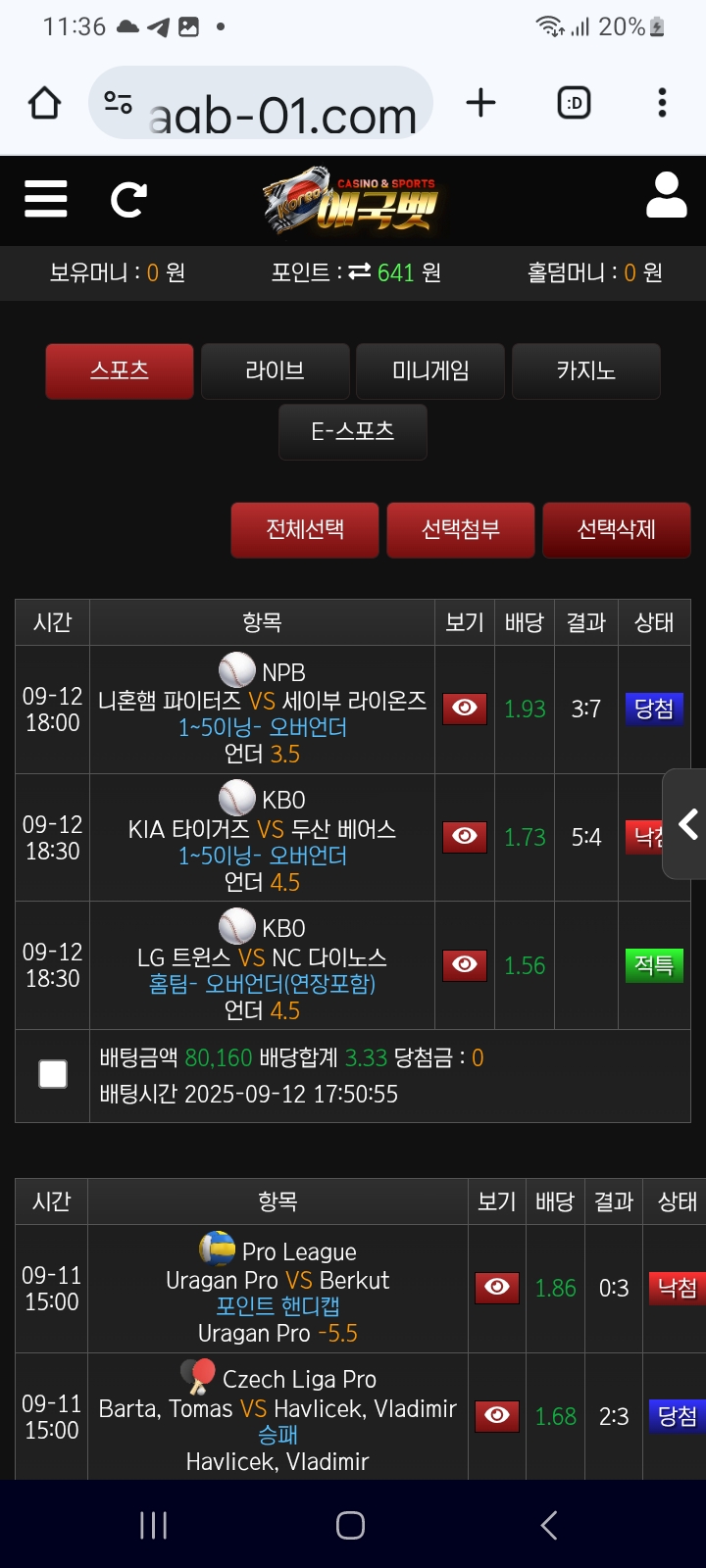Screen dimensions: 706x1568
Task: Check the box for the 80,160 bet slip
Action: pos(53,1075)
